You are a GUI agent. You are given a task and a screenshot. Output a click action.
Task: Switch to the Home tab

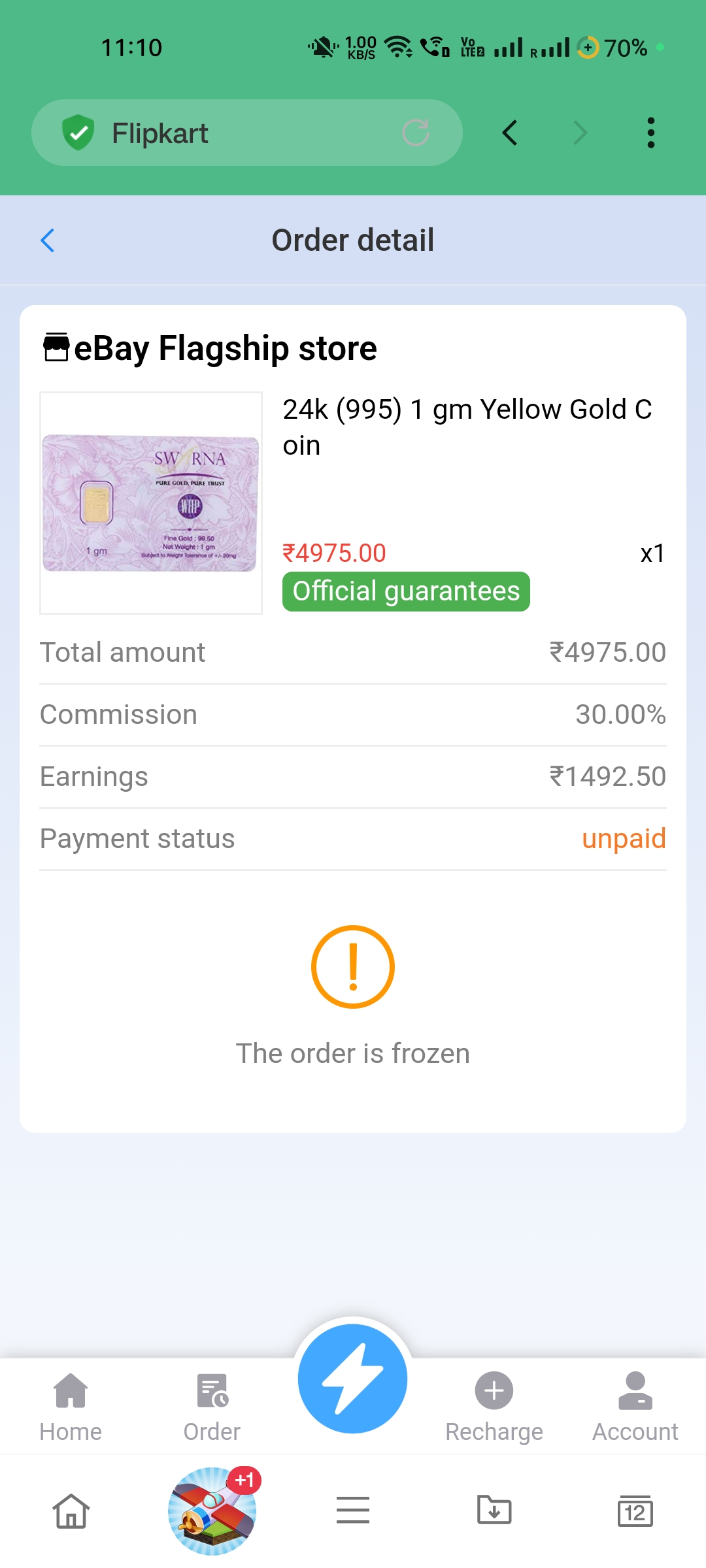point(71,1406)
